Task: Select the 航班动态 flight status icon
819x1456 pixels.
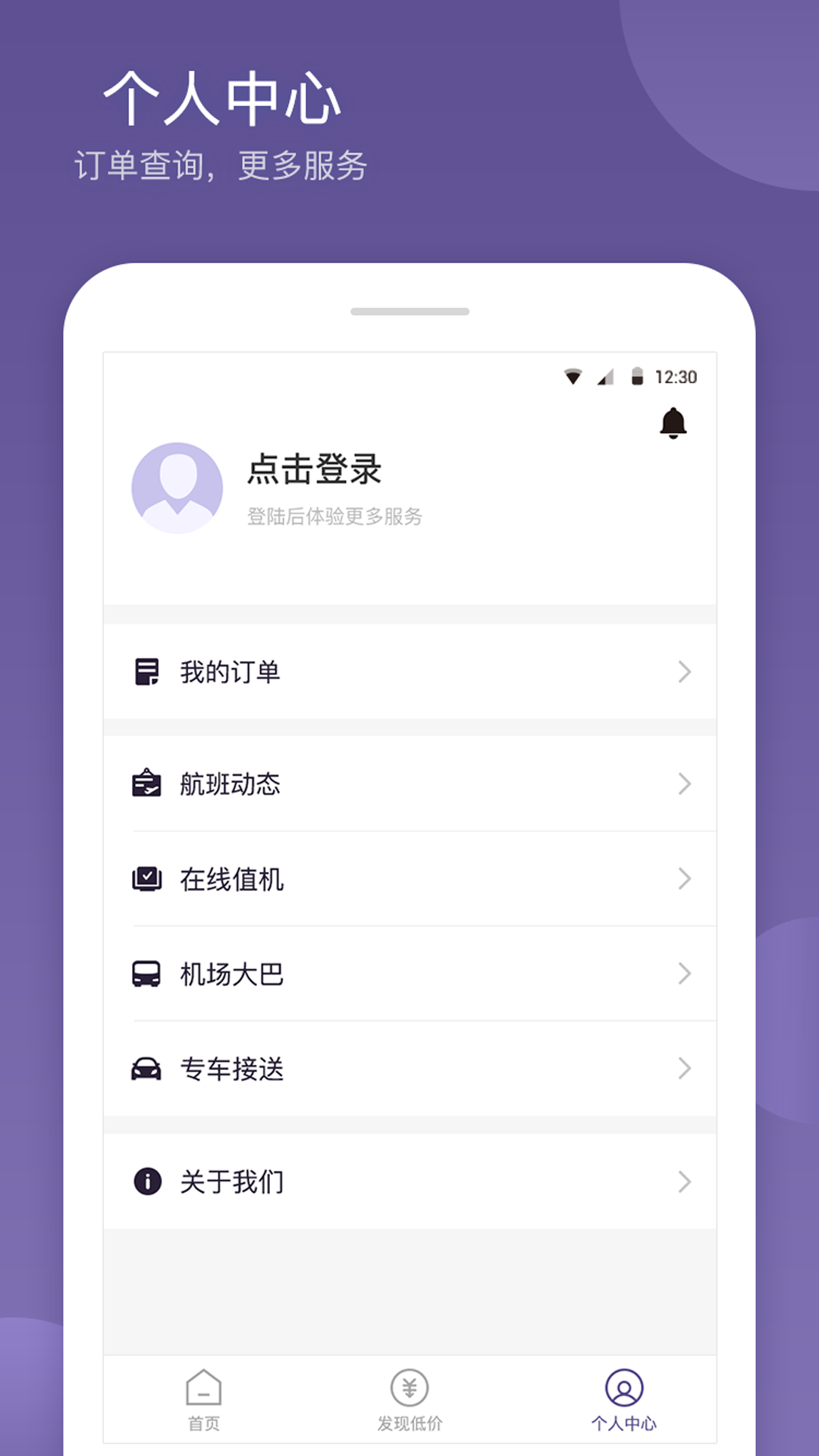Action: point(147,783)
